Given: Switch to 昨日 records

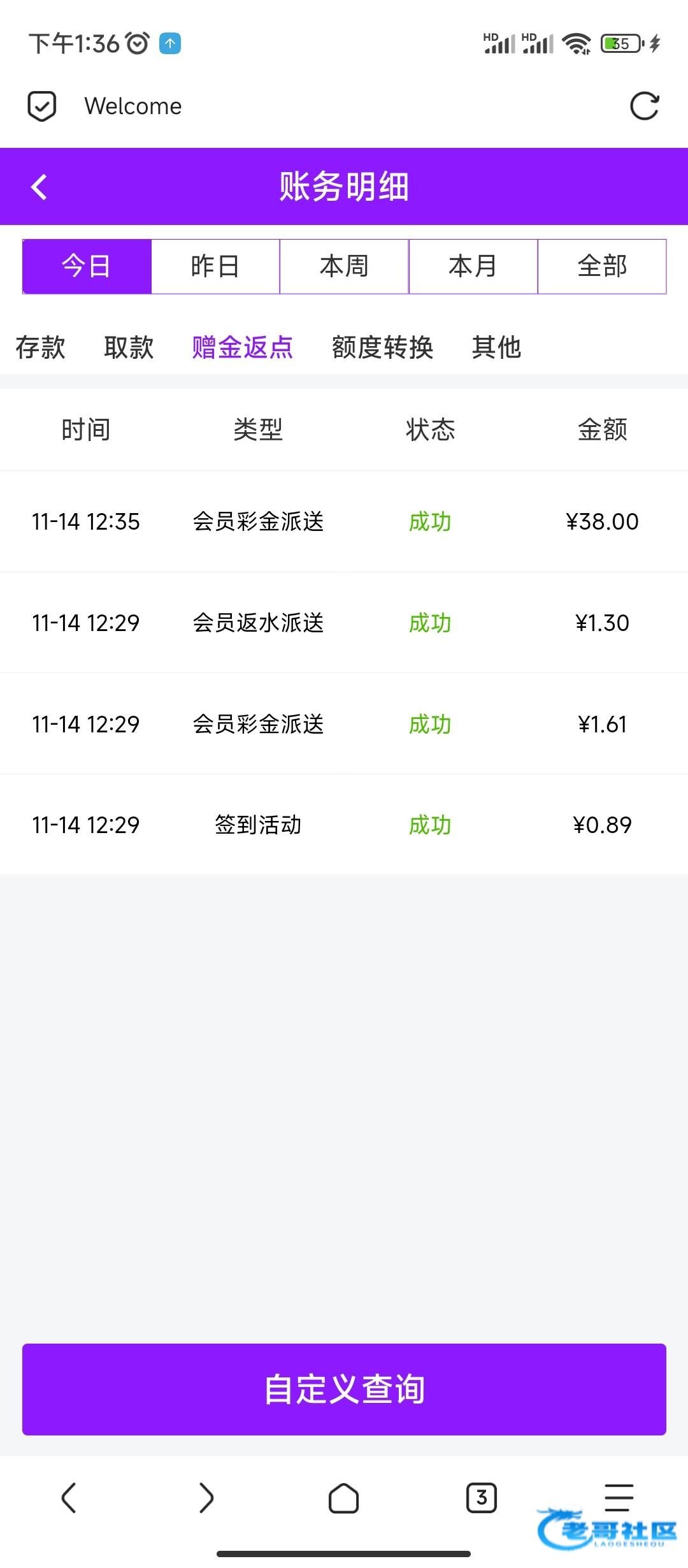Looking at the screenshot, I should pos(215,266).
